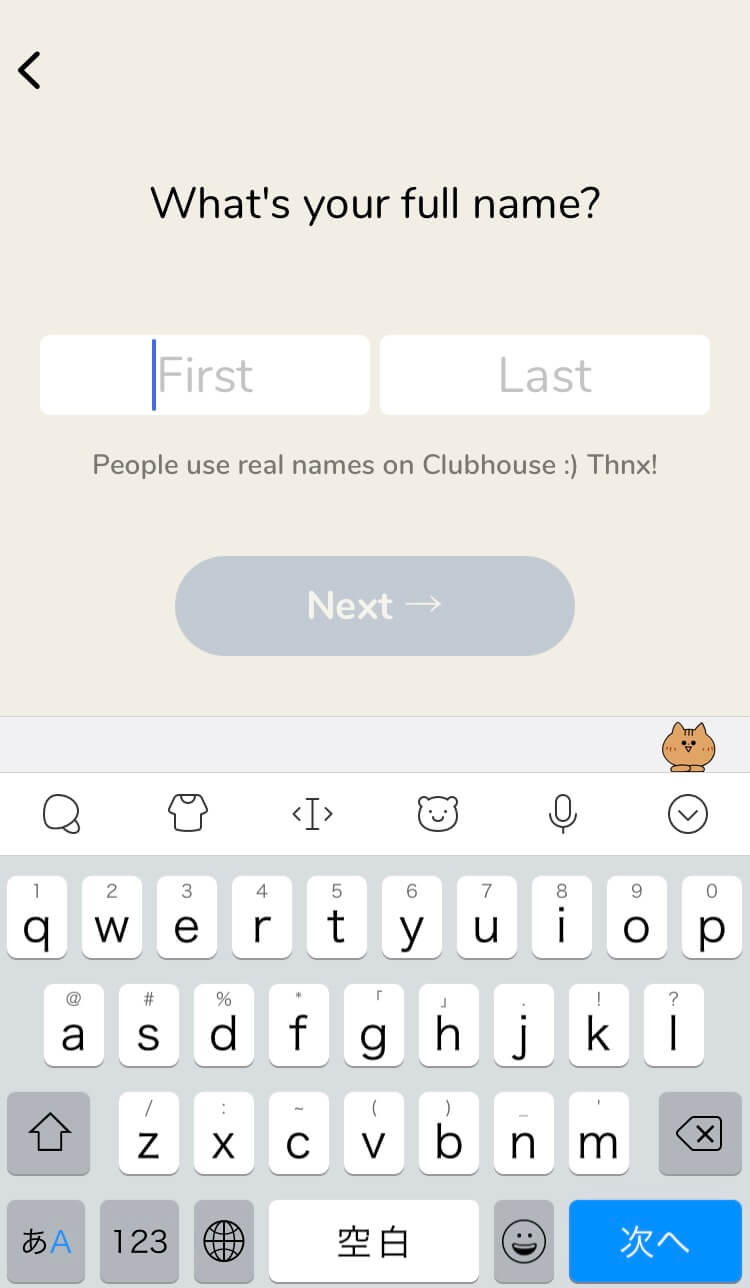Tap the Next → button
Image resolution: width=750 pixels, height=1288 pixels.
point(374,606)
